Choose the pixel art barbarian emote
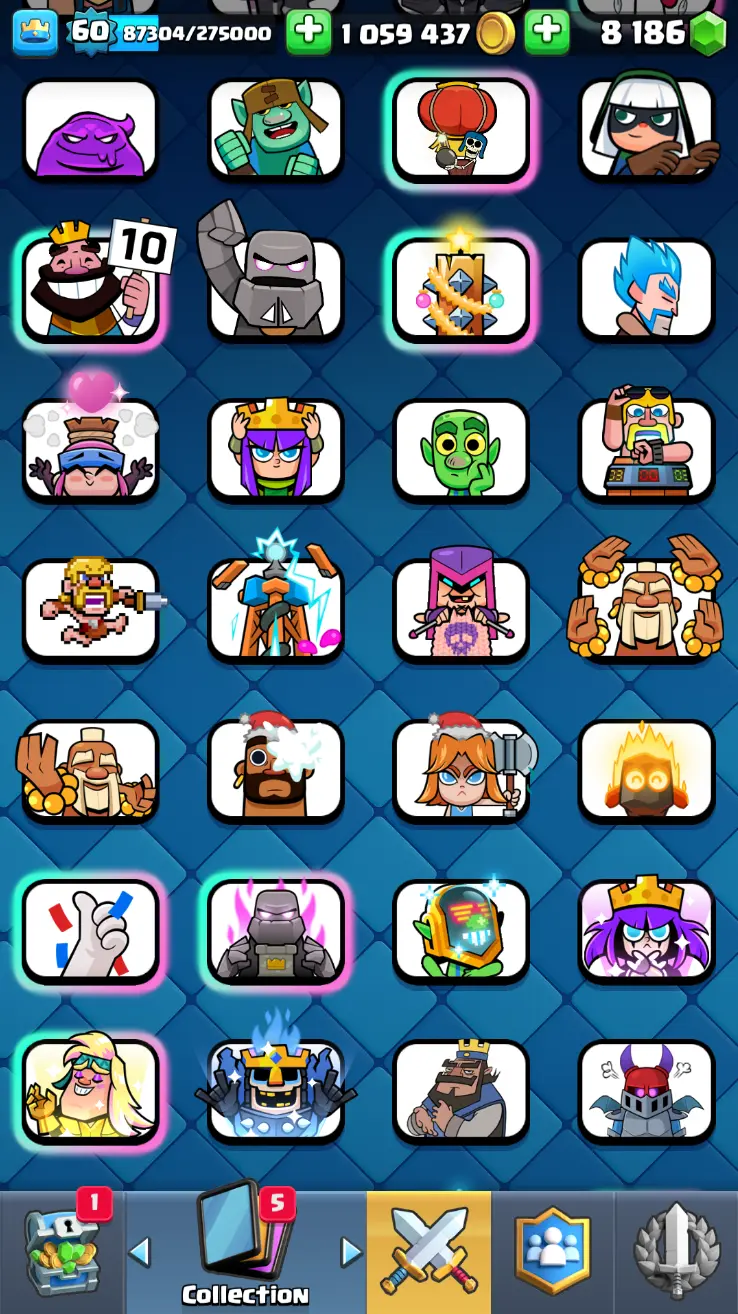The image size is (738, 1314). 90,609
